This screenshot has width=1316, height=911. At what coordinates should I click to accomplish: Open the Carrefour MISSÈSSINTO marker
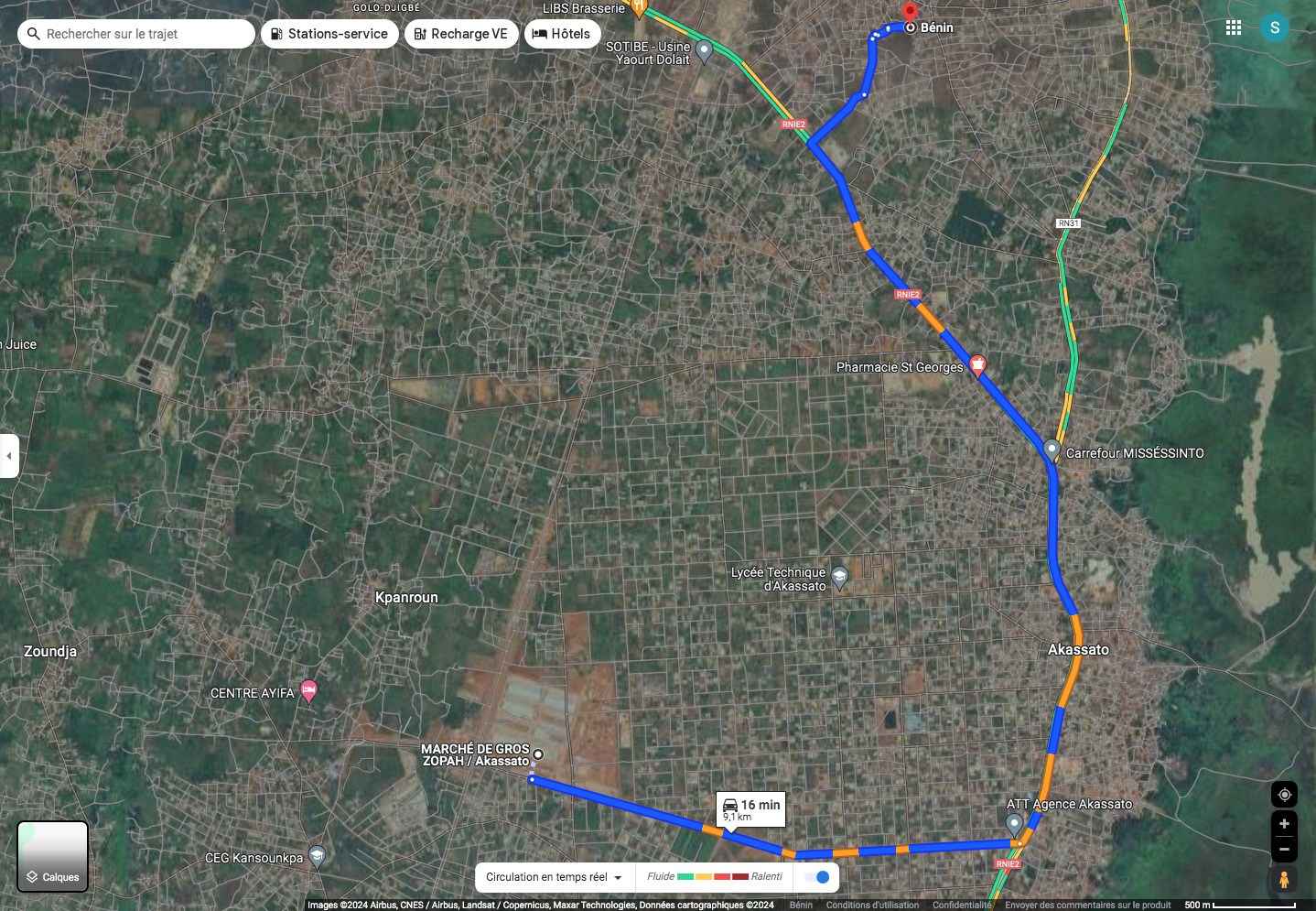(1052, 450)
